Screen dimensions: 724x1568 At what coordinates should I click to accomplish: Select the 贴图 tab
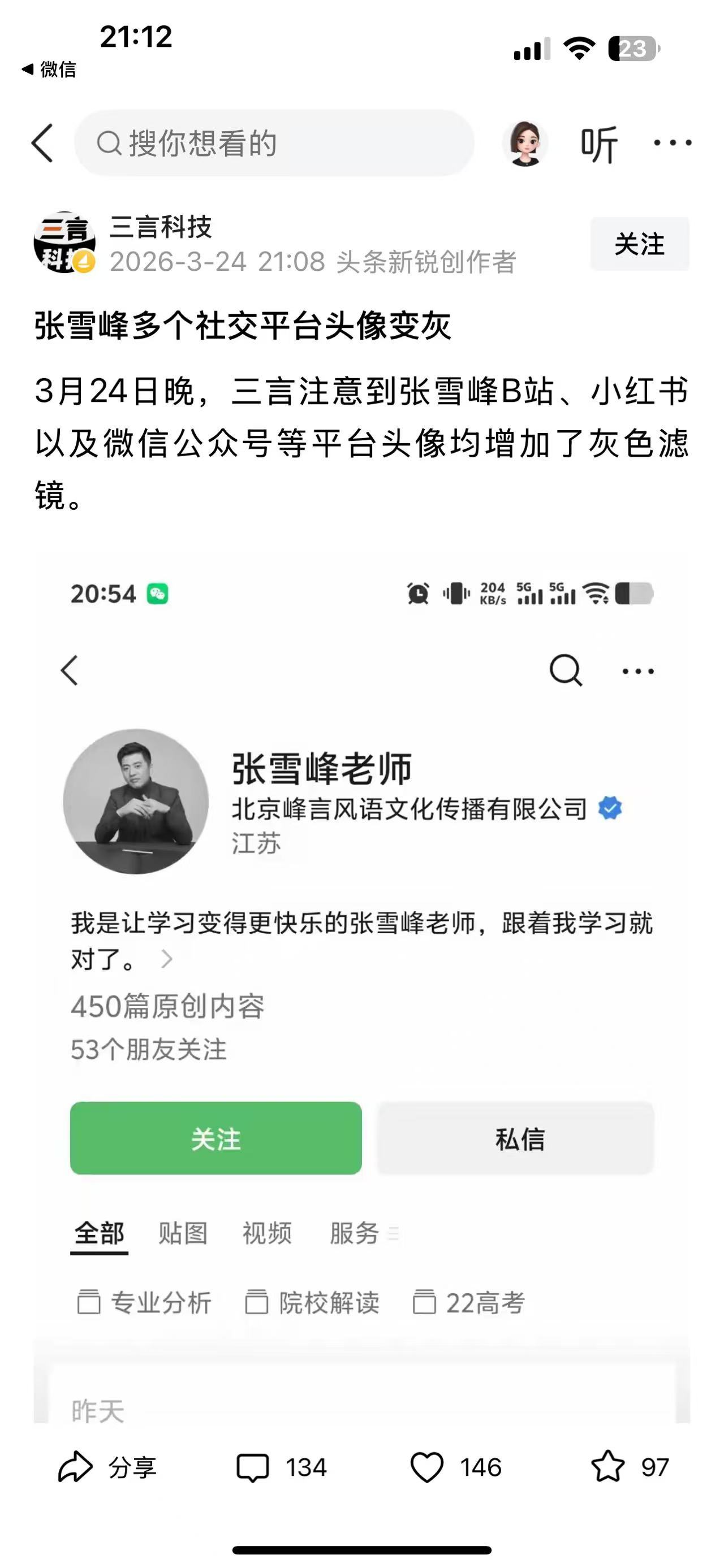(184, 1233)
